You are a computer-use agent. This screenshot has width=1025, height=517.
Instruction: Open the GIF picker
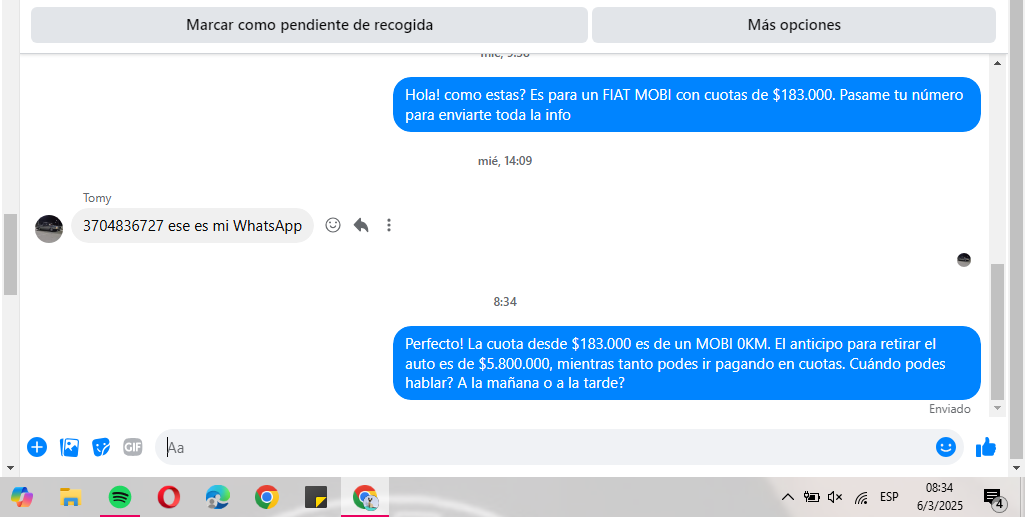(x=133, y=447)
